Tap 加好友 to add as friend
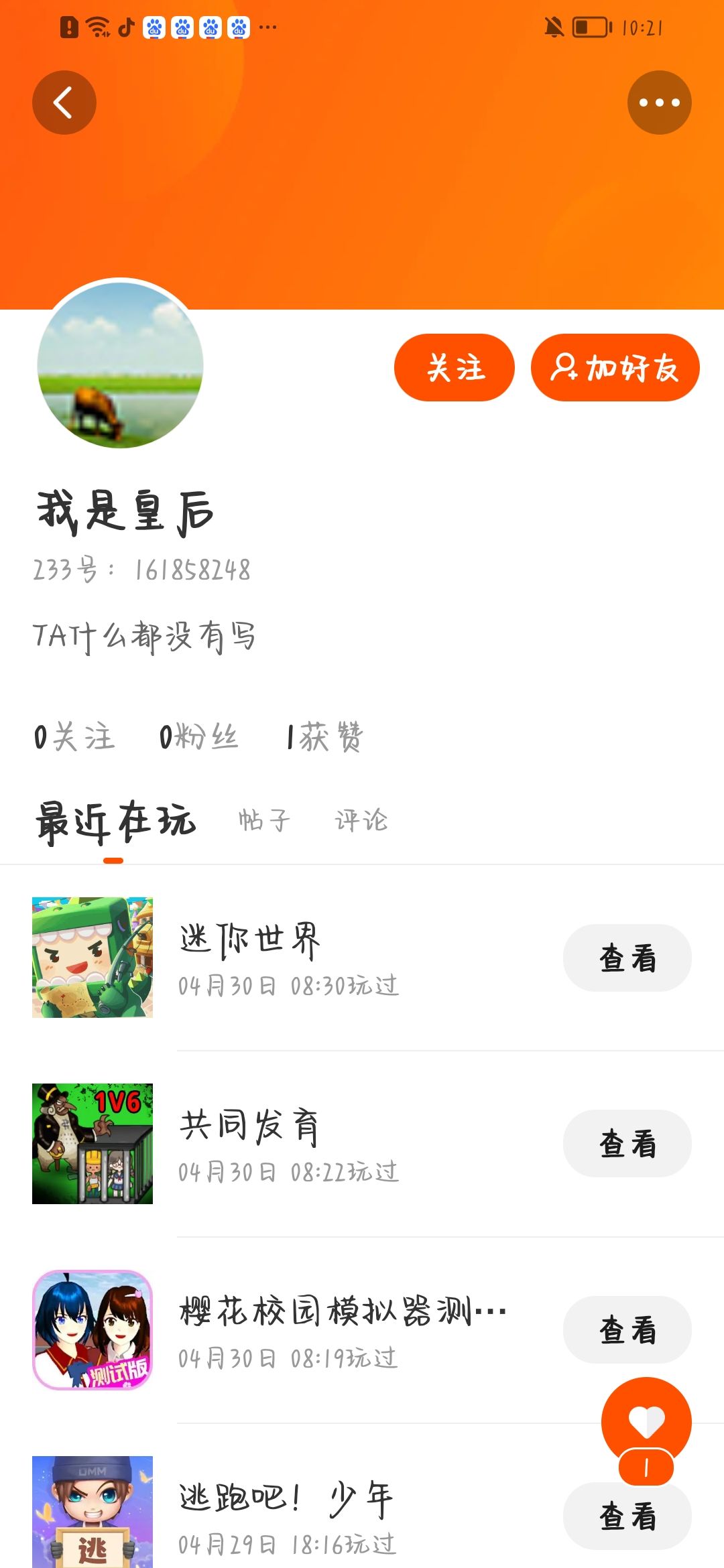The width and height of the screenshot is (724, 1568). click(615, 368)
